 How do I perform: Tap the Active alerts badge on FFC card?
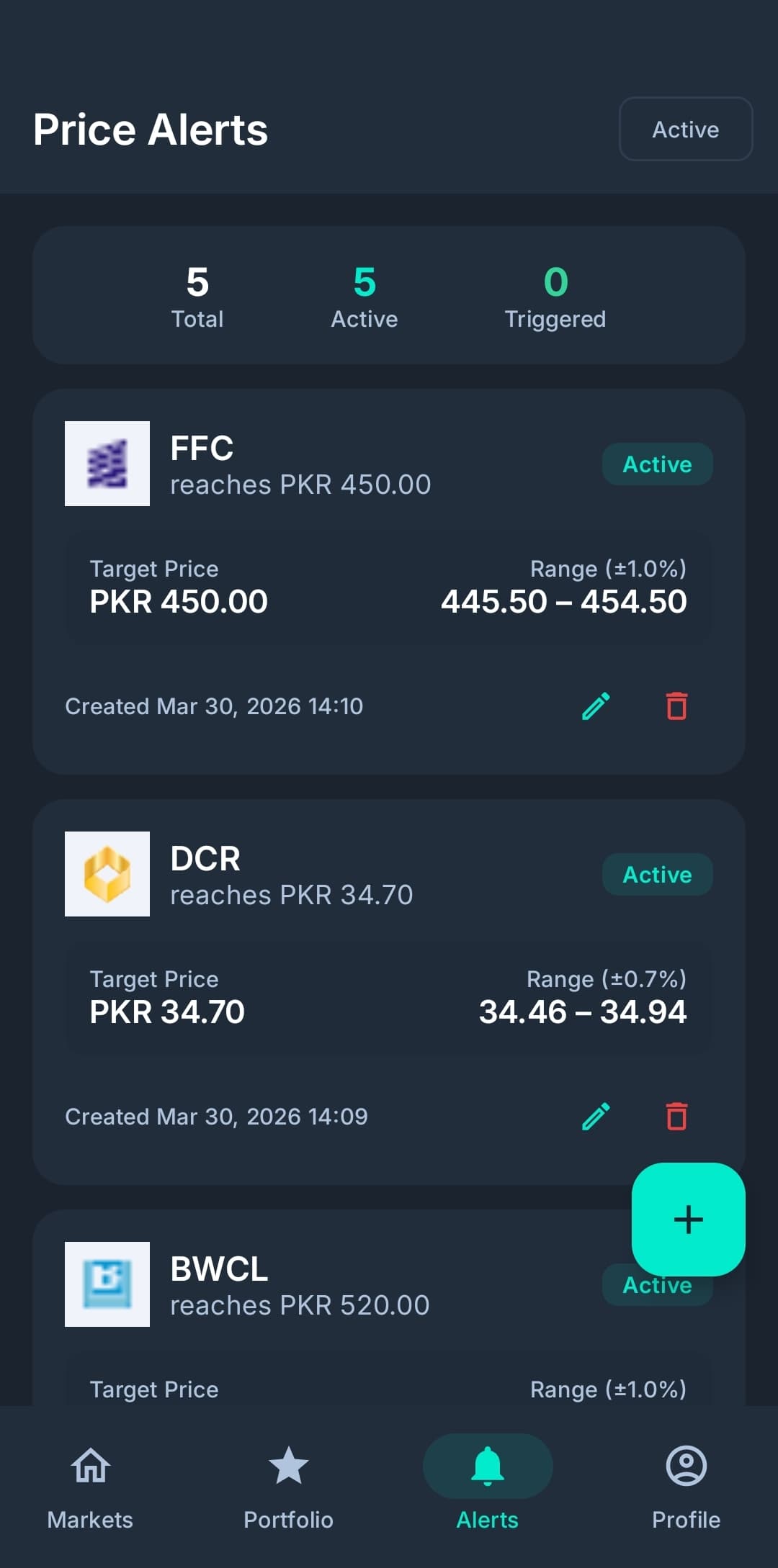tap(656, 464)
